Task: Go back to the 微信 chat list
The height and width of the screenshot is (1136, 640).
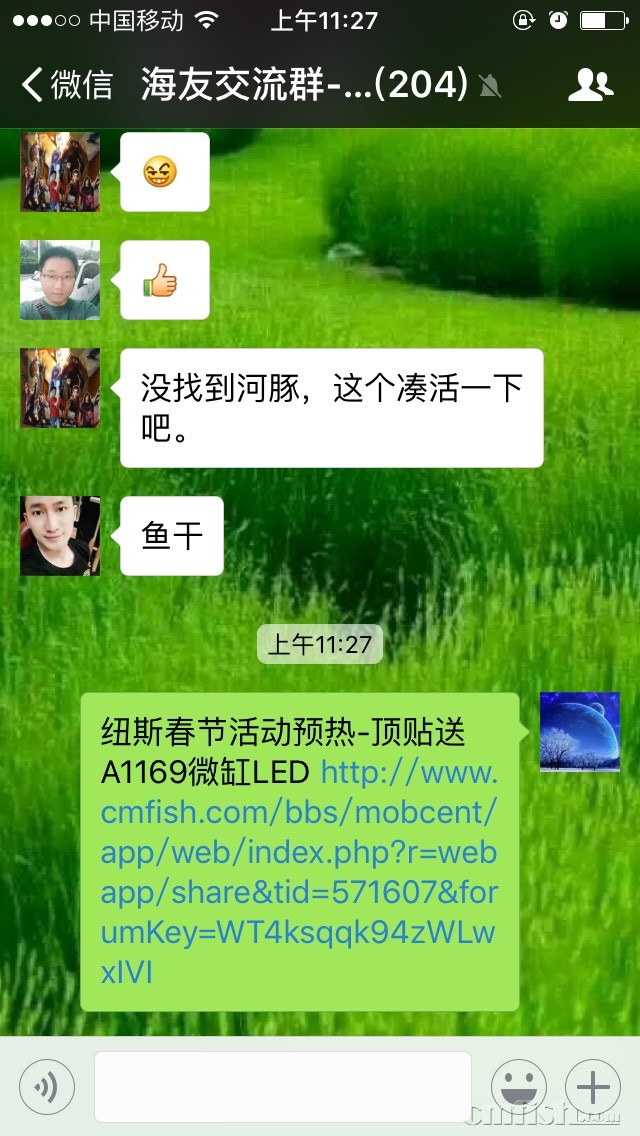Action: (66, 85)
